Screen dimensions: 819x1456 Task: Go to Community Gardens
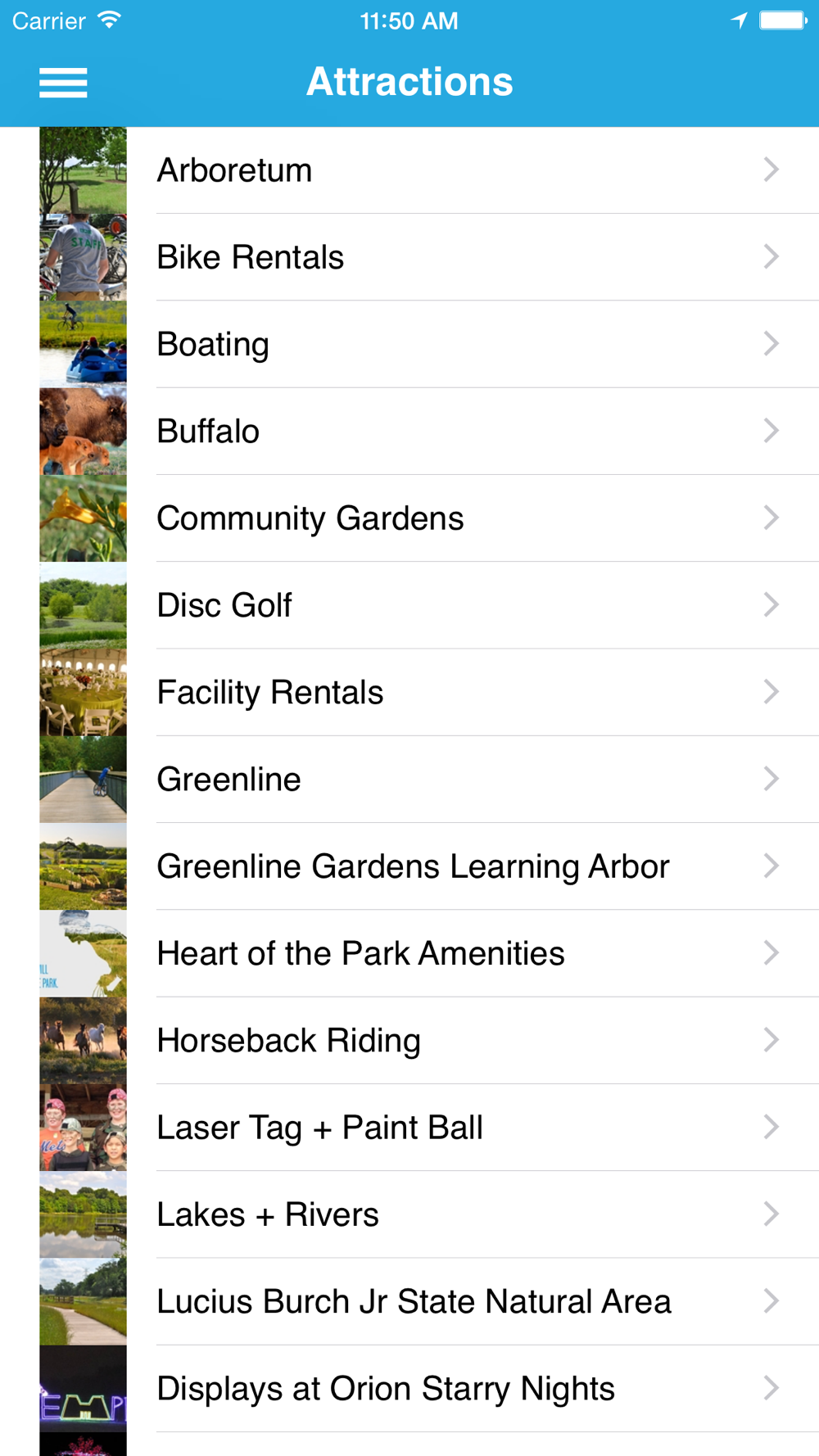point(409,518)
